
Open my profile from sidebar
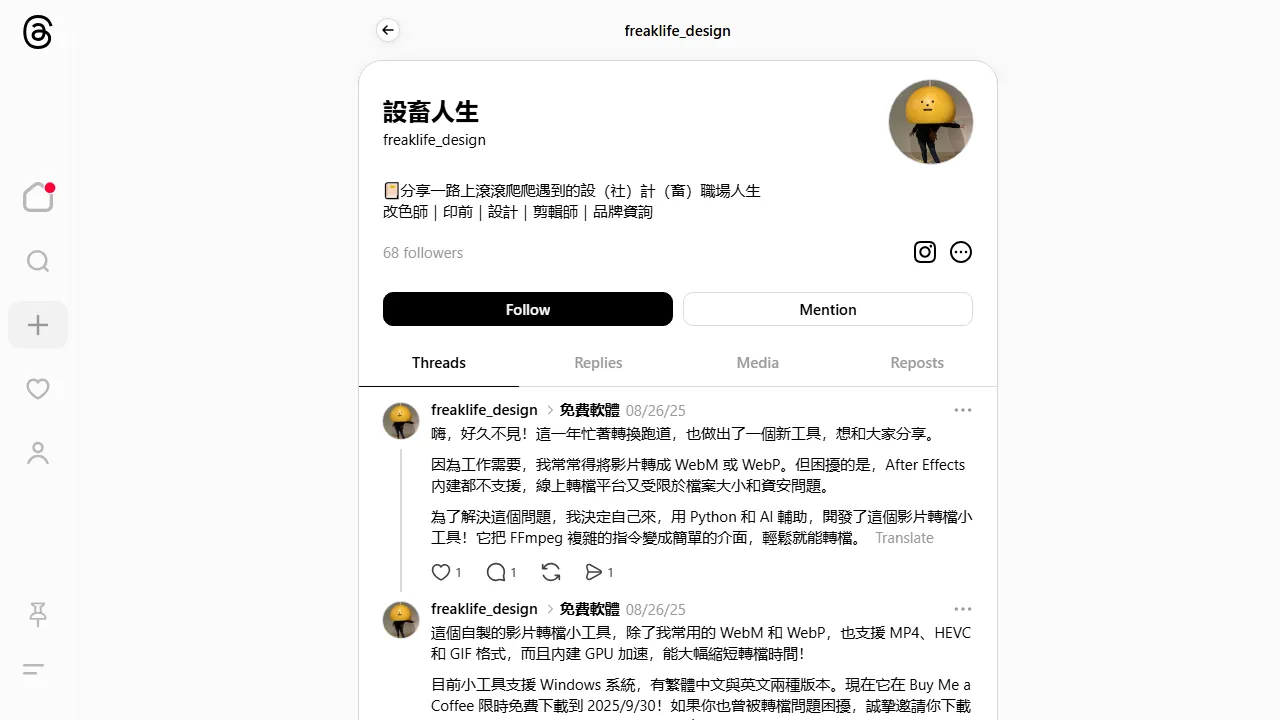(x=38, y=453)
